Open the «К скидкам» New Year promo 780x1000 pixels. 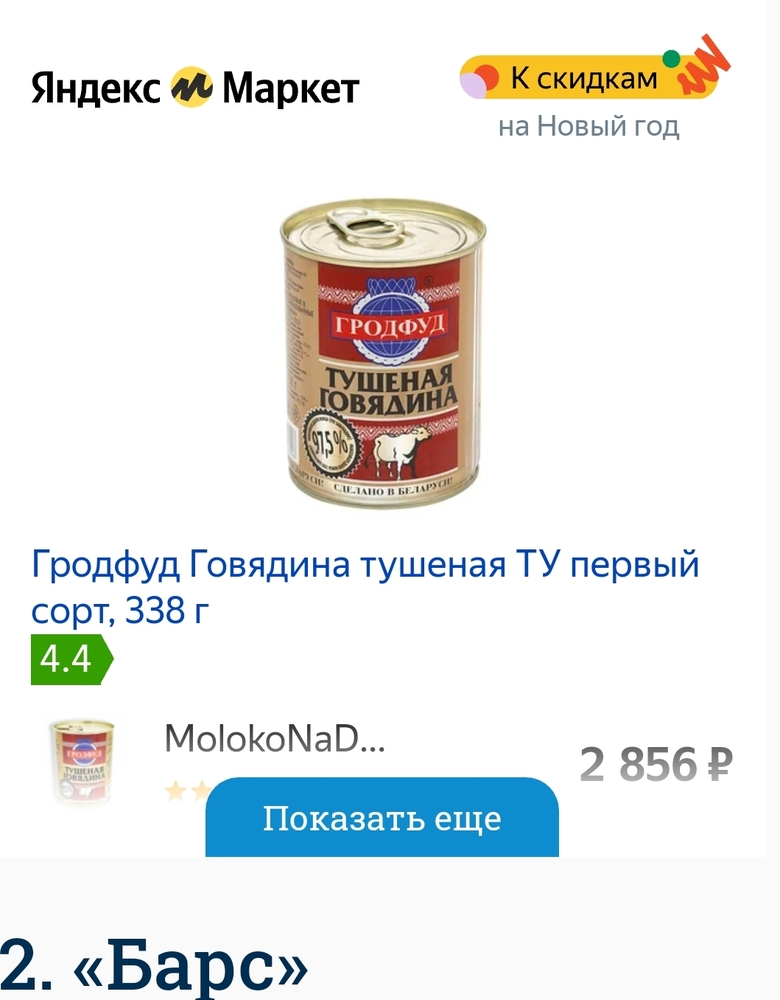585,79
